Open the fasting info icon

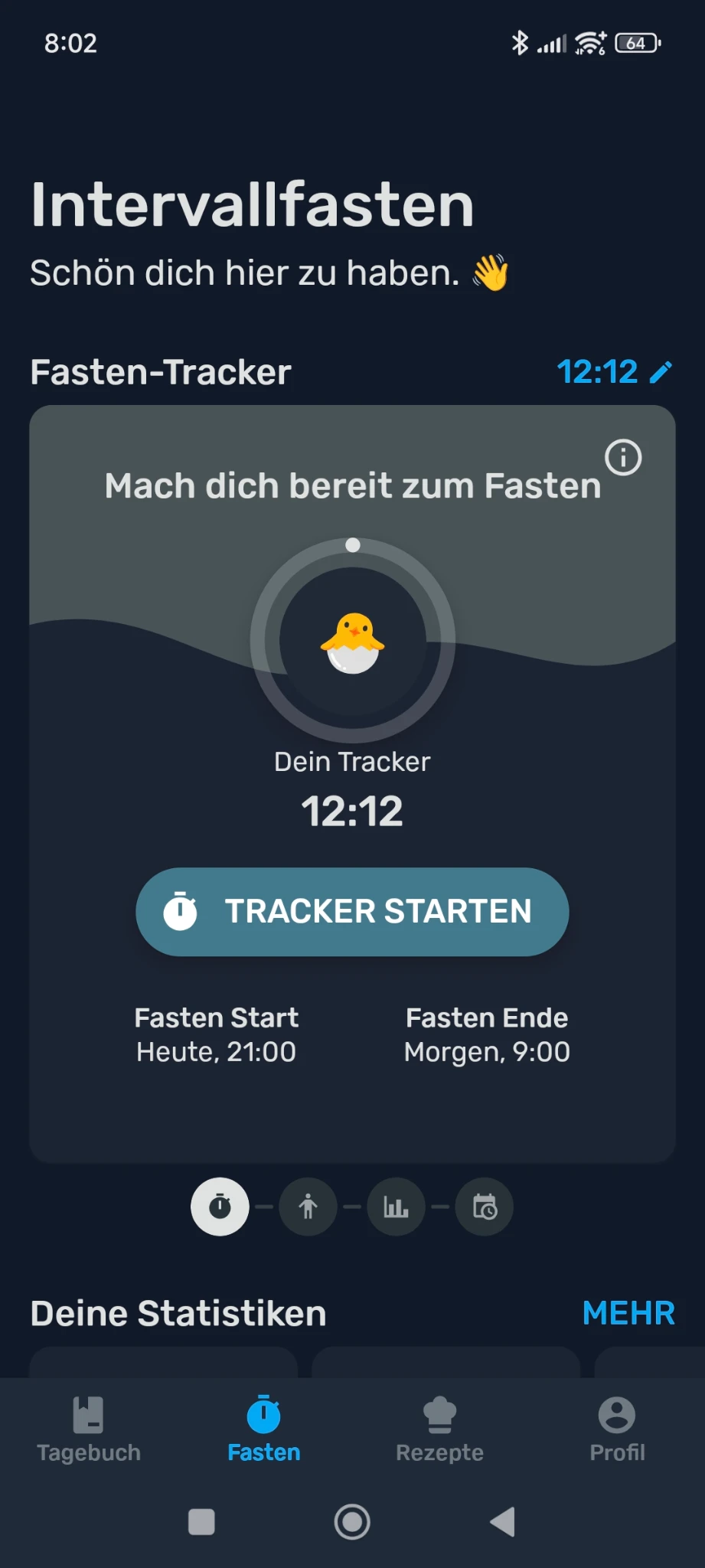tap(623, 458)
